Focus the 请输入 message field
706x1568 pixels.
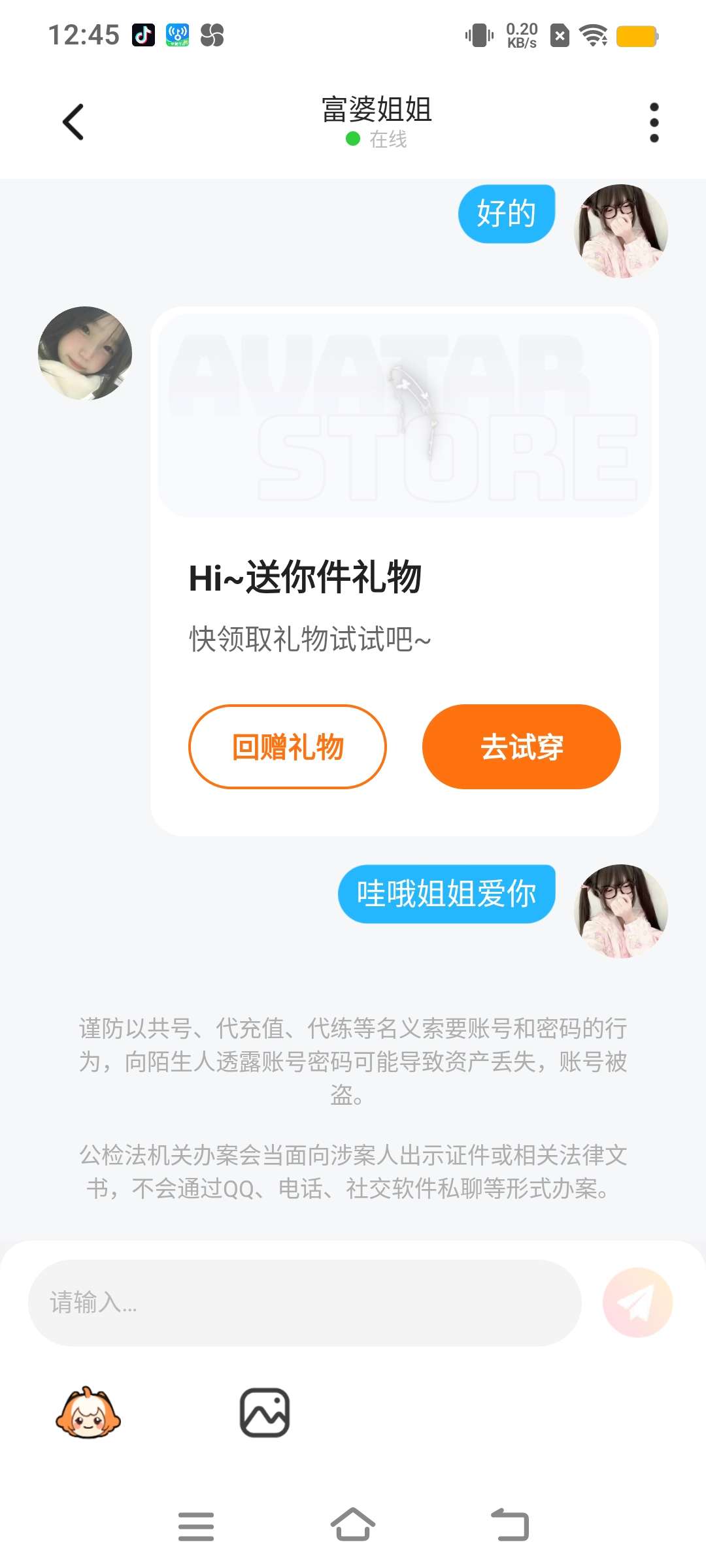point(305,1303)
